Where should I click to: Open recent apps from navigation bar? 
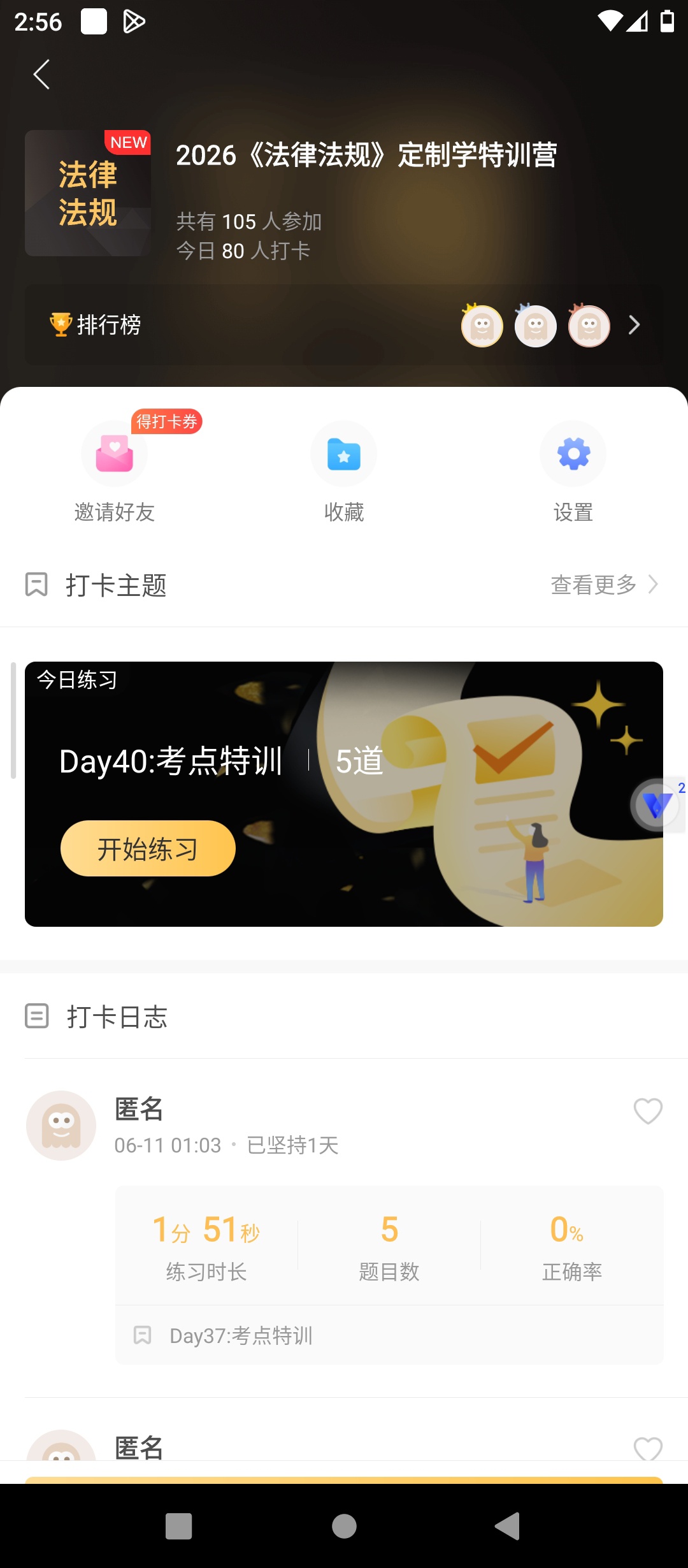point(178,1526)
